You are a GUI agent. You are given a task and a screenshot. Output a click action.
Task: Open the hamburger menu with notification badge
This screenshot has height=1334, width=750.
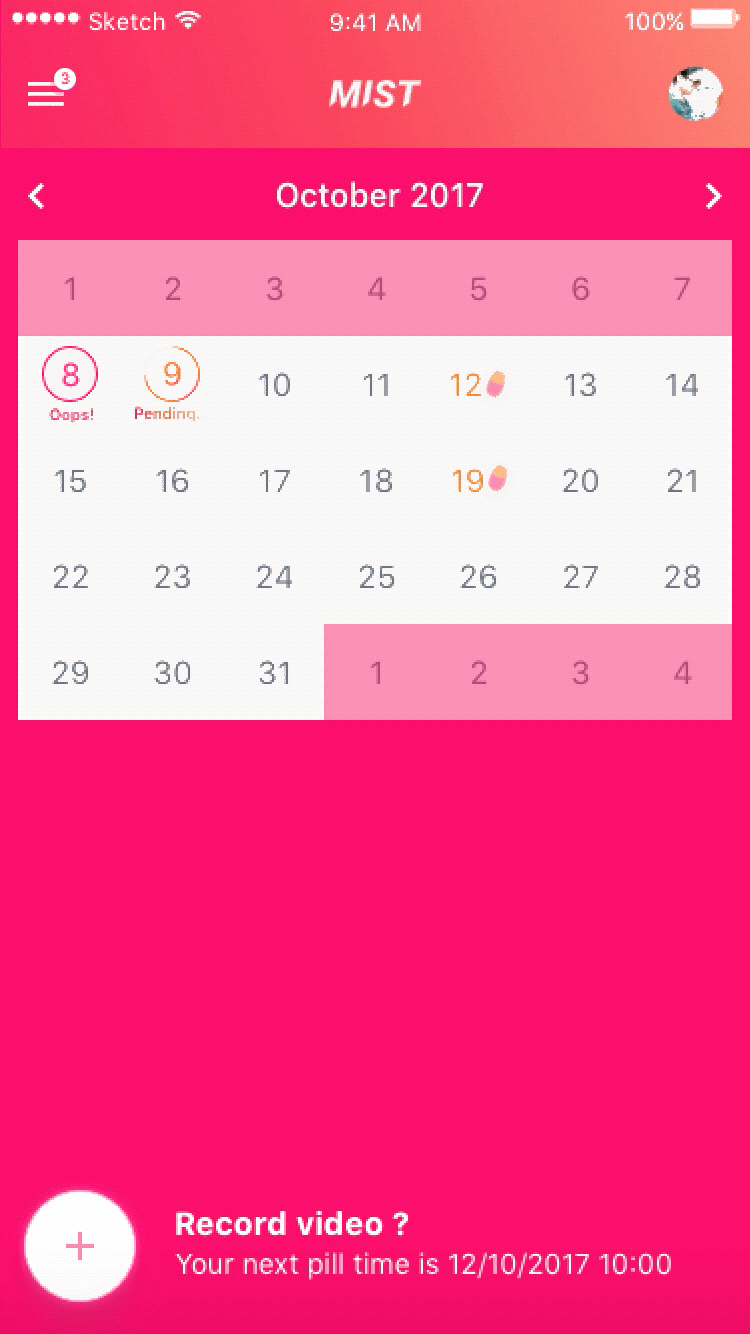[48, 93]
